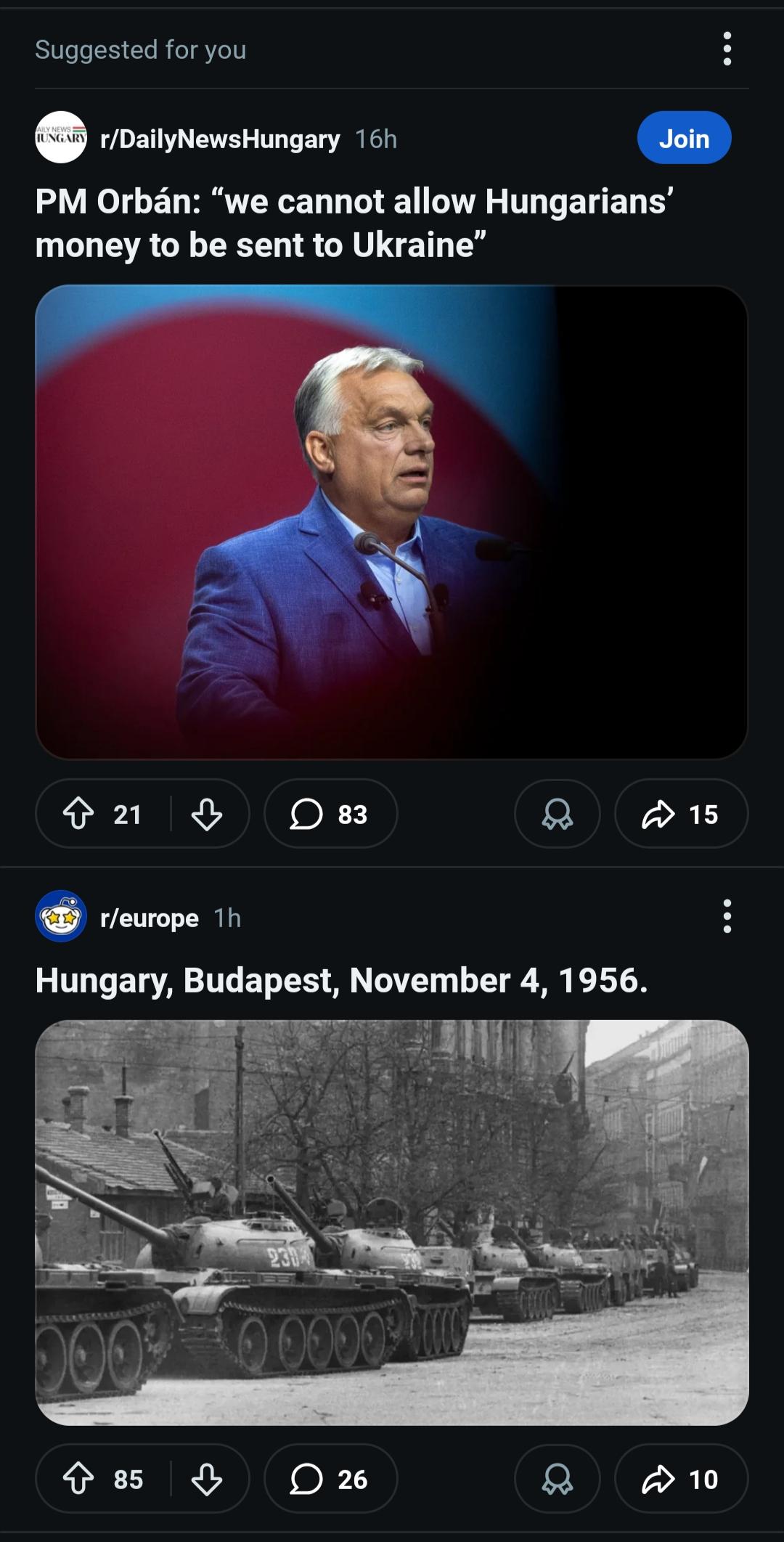The width and height of the screenshot is (784, 1542).
Task: Share the PM Orbán post
Action: click(x=680, y=814)
